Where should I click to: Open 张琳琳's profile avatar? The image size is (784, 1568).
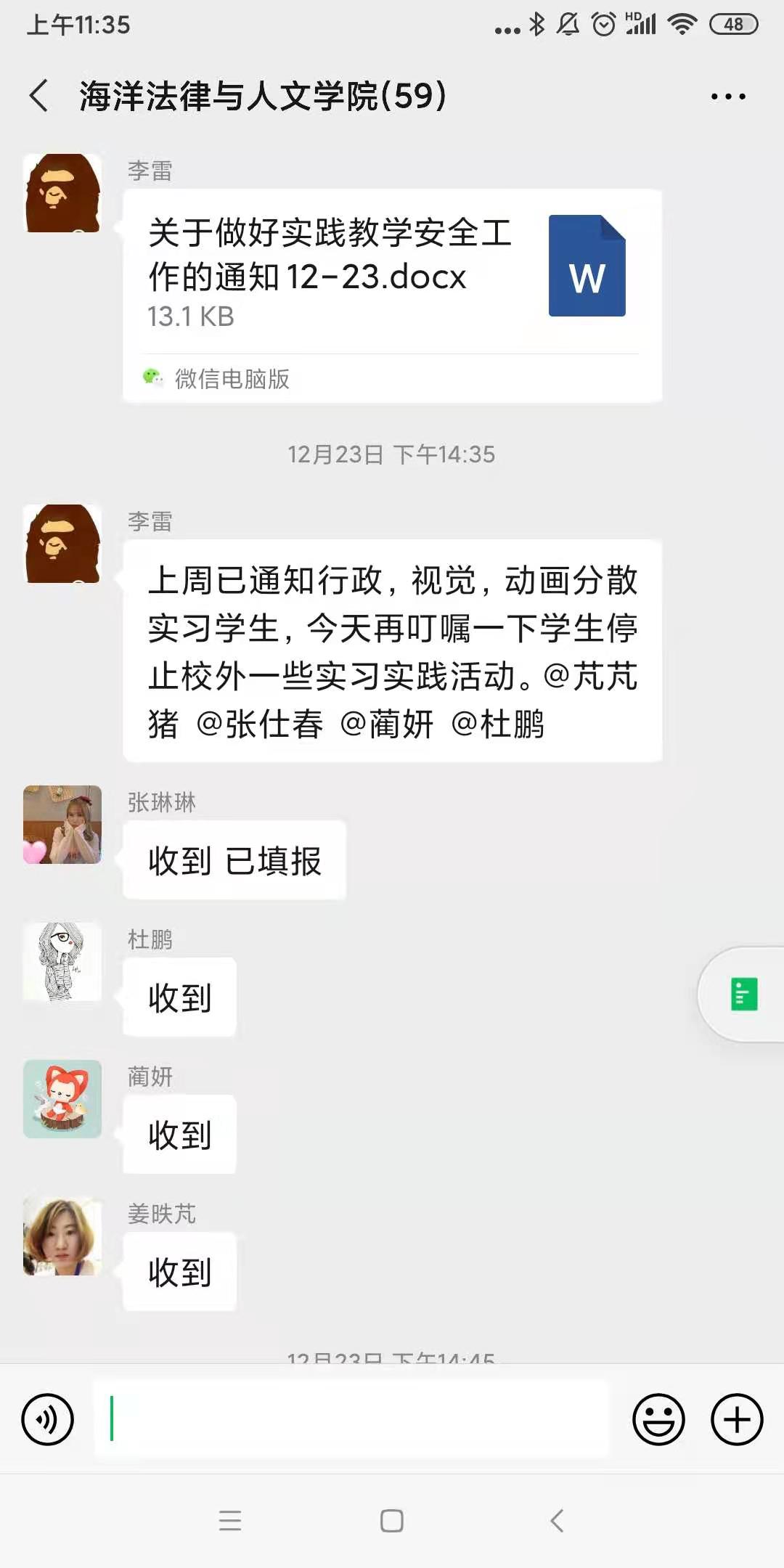62,825
